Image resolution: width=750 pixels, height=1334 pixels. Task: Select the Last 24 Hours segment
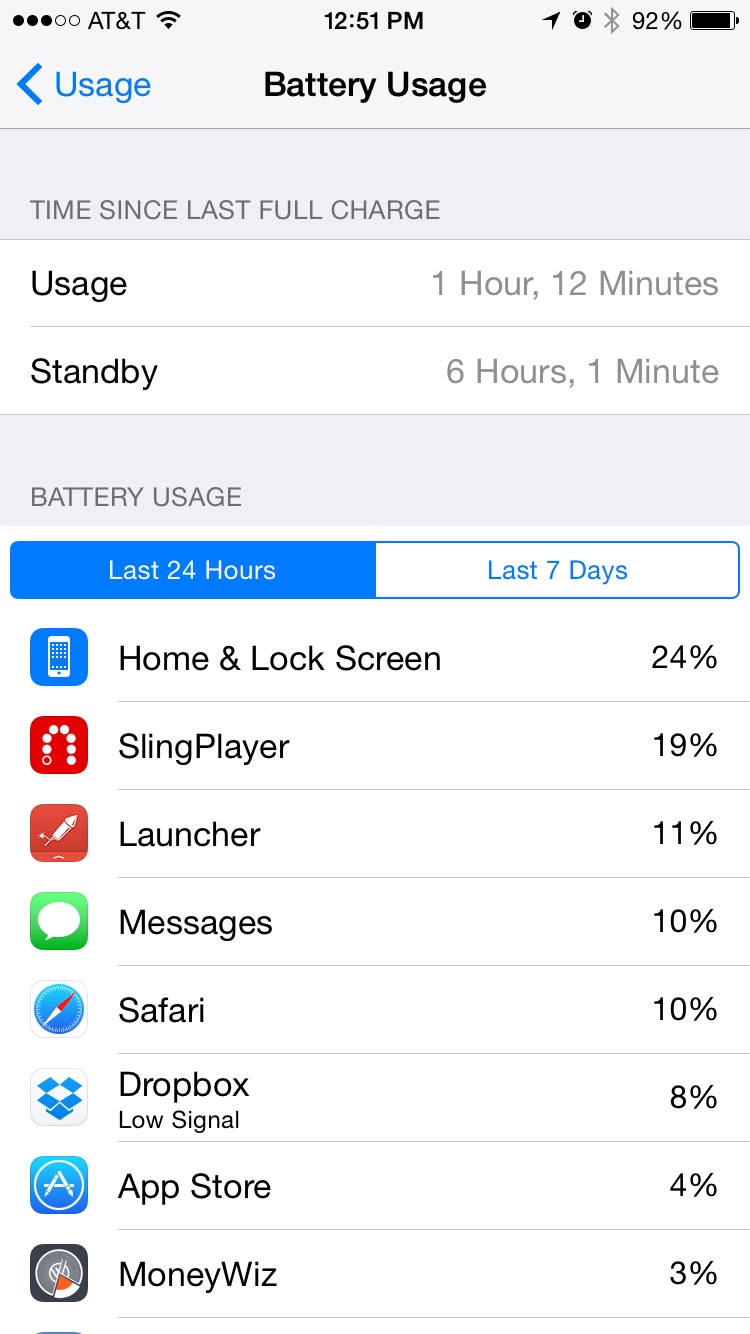point(192,570)
